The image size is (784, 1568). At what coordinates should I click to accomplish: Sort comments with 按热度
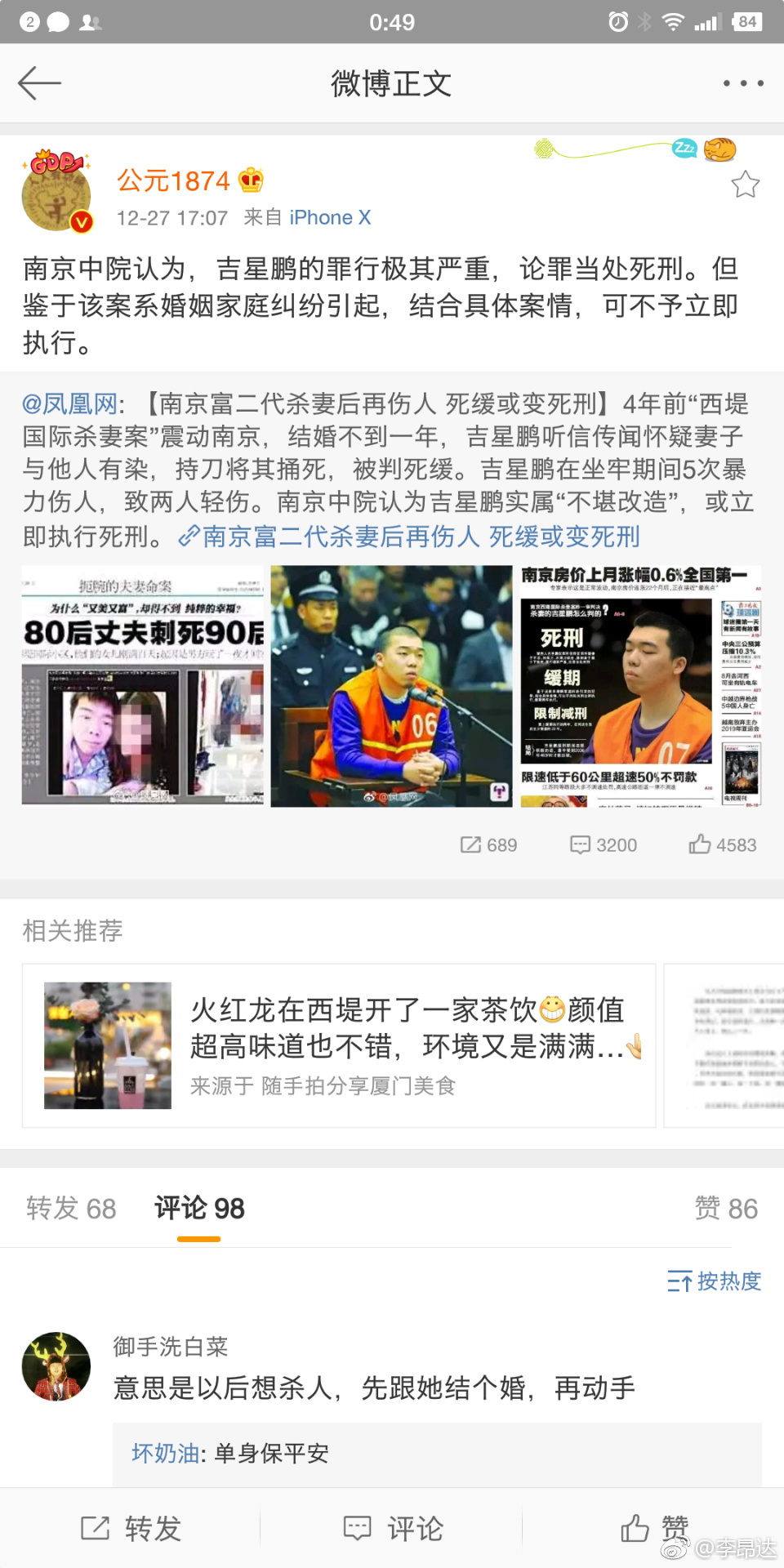coord(714,1281)
